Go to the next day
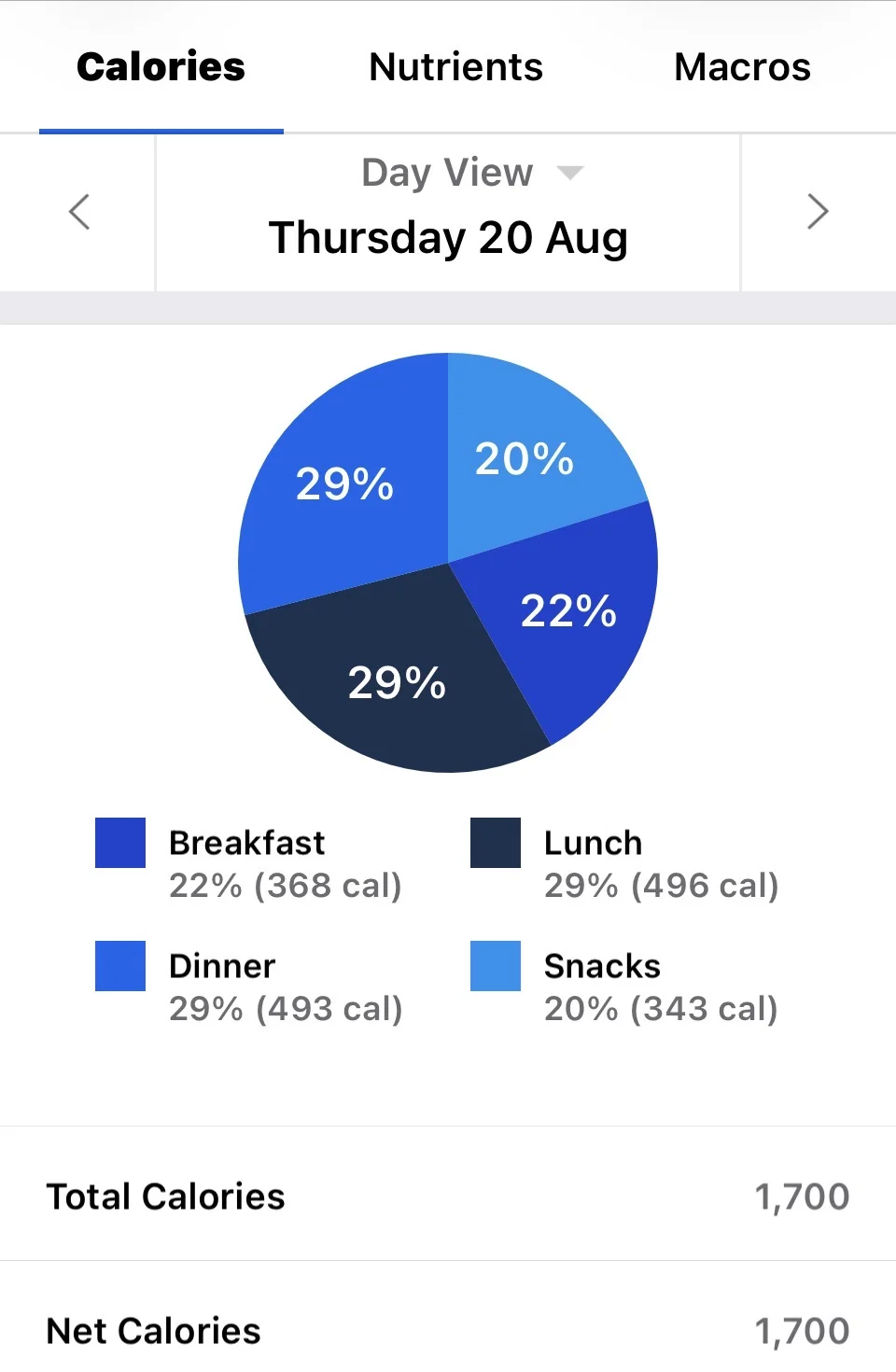This screenshot has width=896, height=1372. tap(819, 212)
